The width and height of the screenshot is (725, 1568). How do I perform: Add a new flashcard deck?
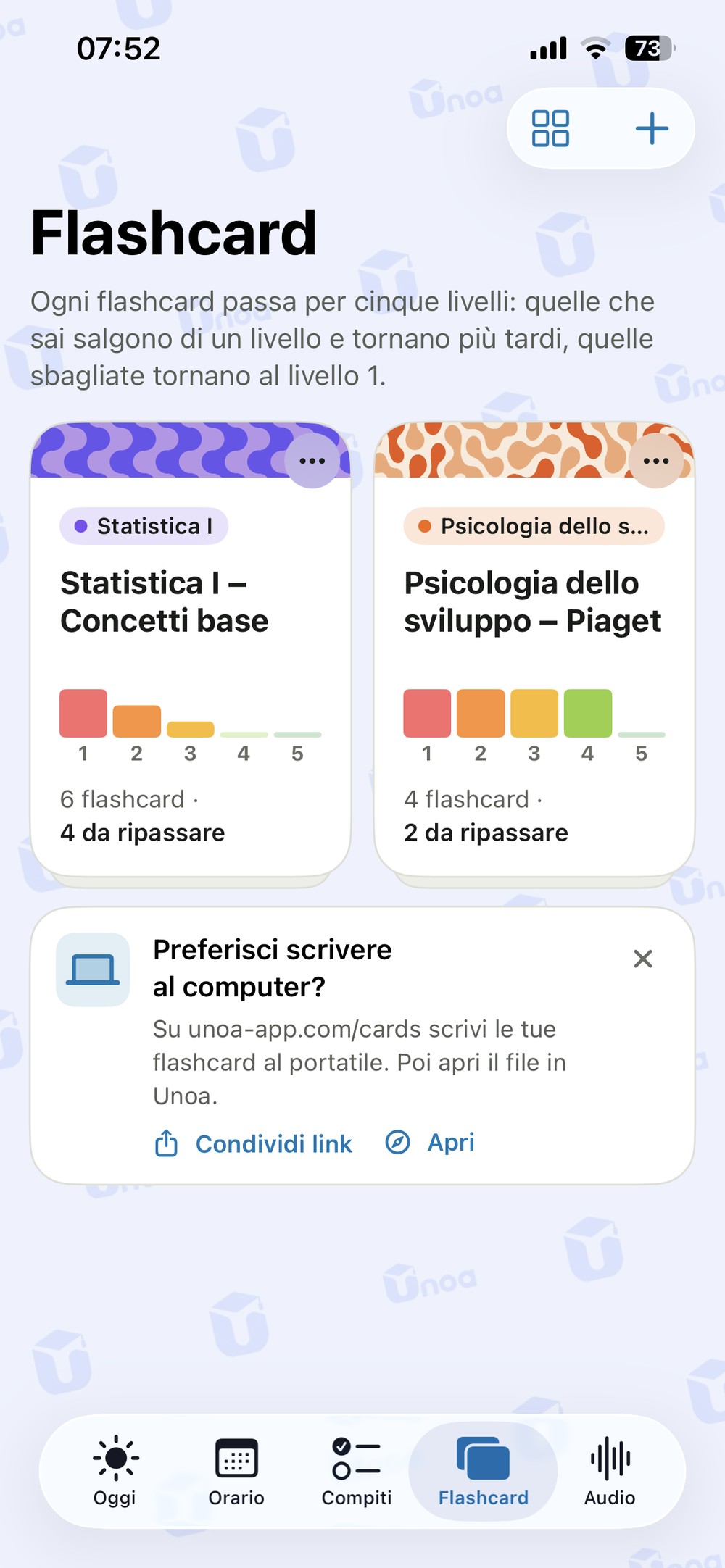[652, 128]
